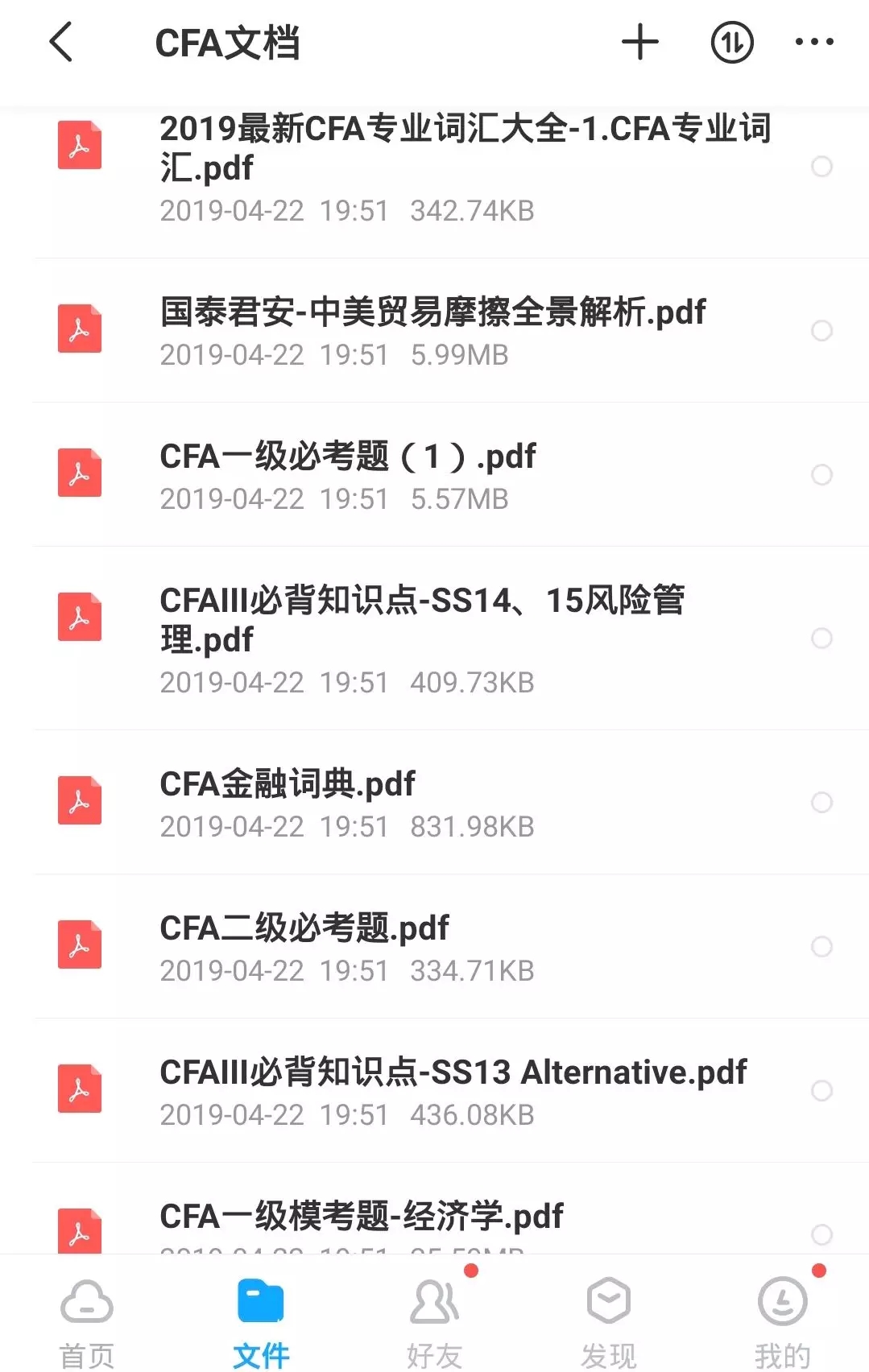Open the three-dot overflow menu
This screenshot has width=869, height=1372.
[x=812, y=42]
